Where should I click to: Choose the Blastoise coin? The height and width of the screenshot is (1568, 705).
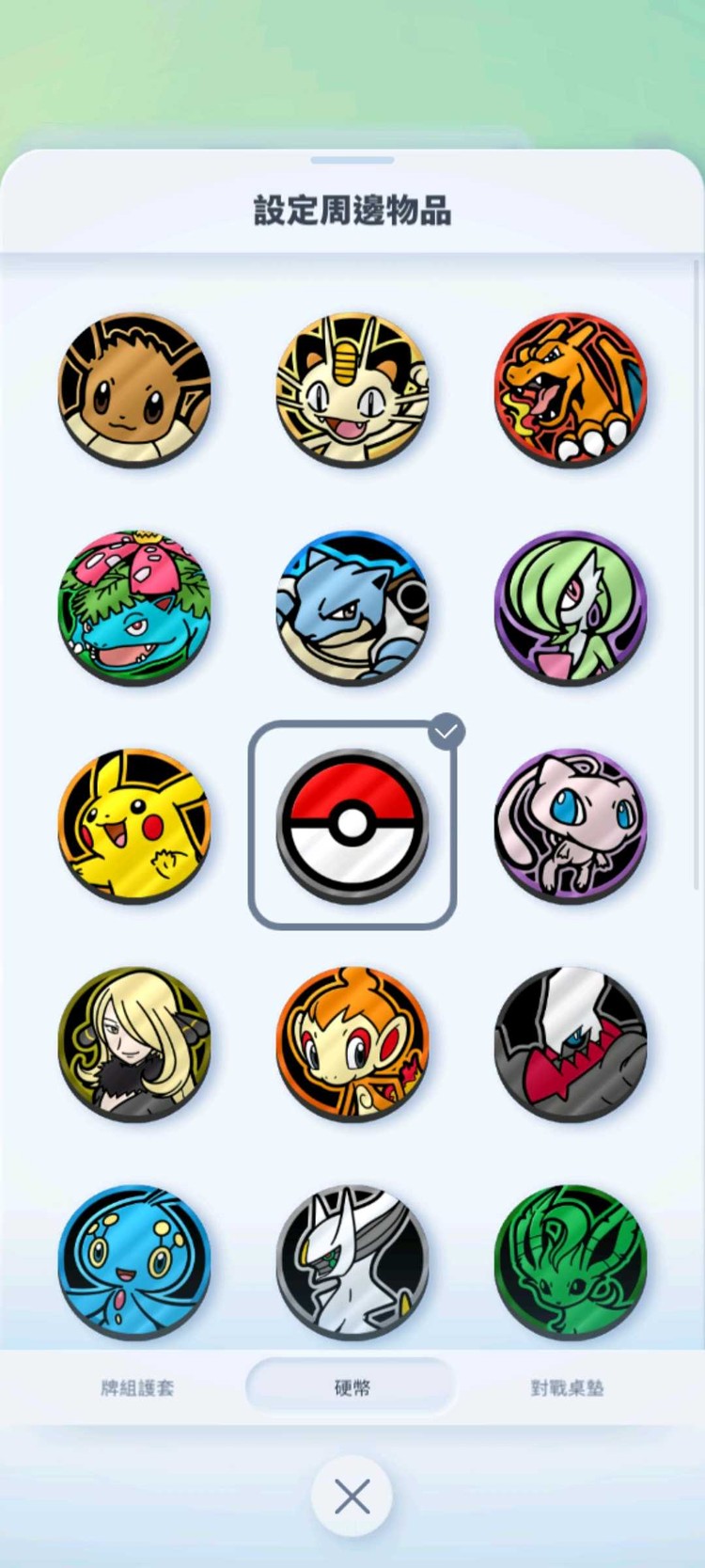[x=352, y=608]
